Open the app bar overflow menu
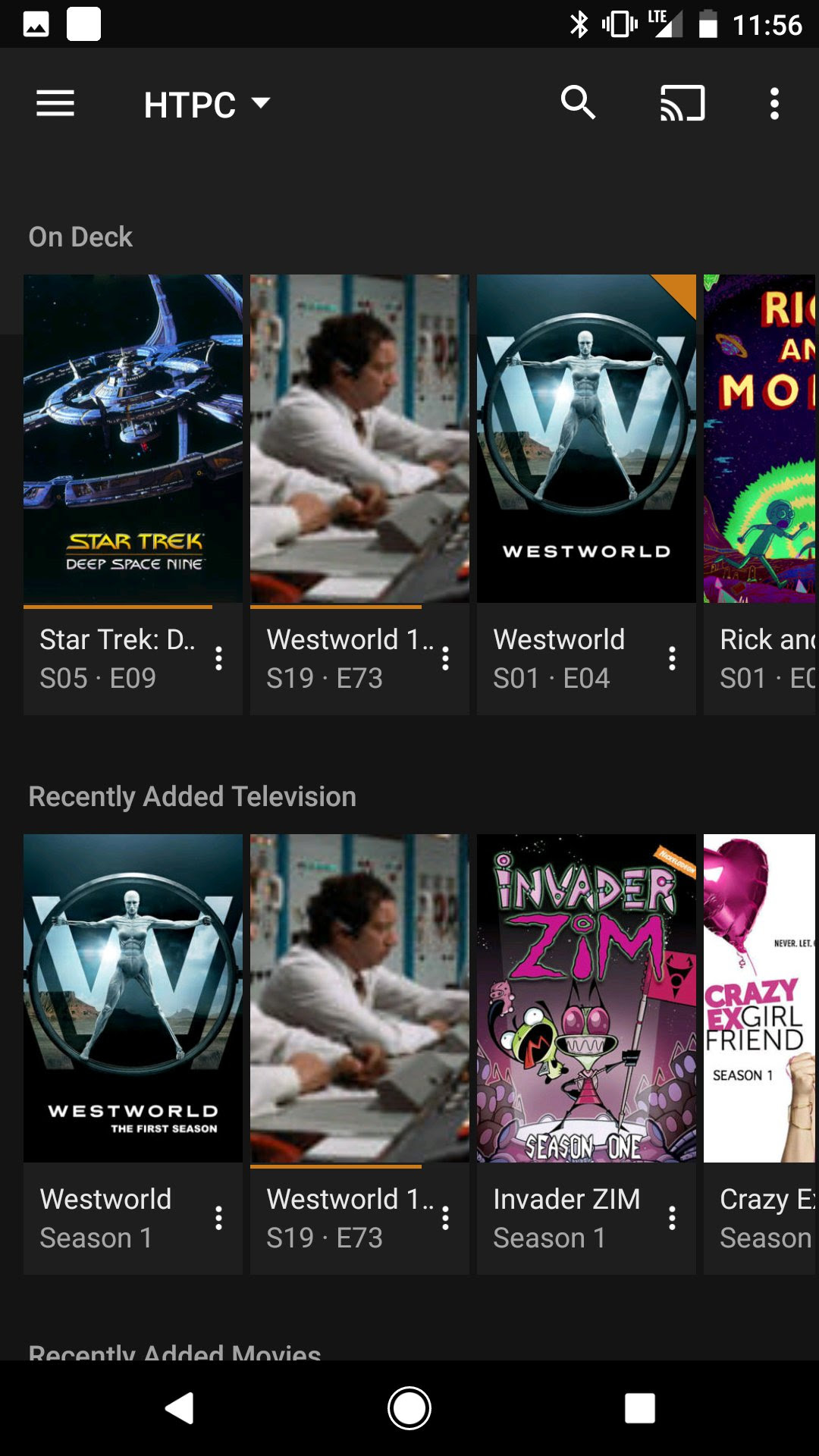 pyautogui.click(x=774, y=103)
